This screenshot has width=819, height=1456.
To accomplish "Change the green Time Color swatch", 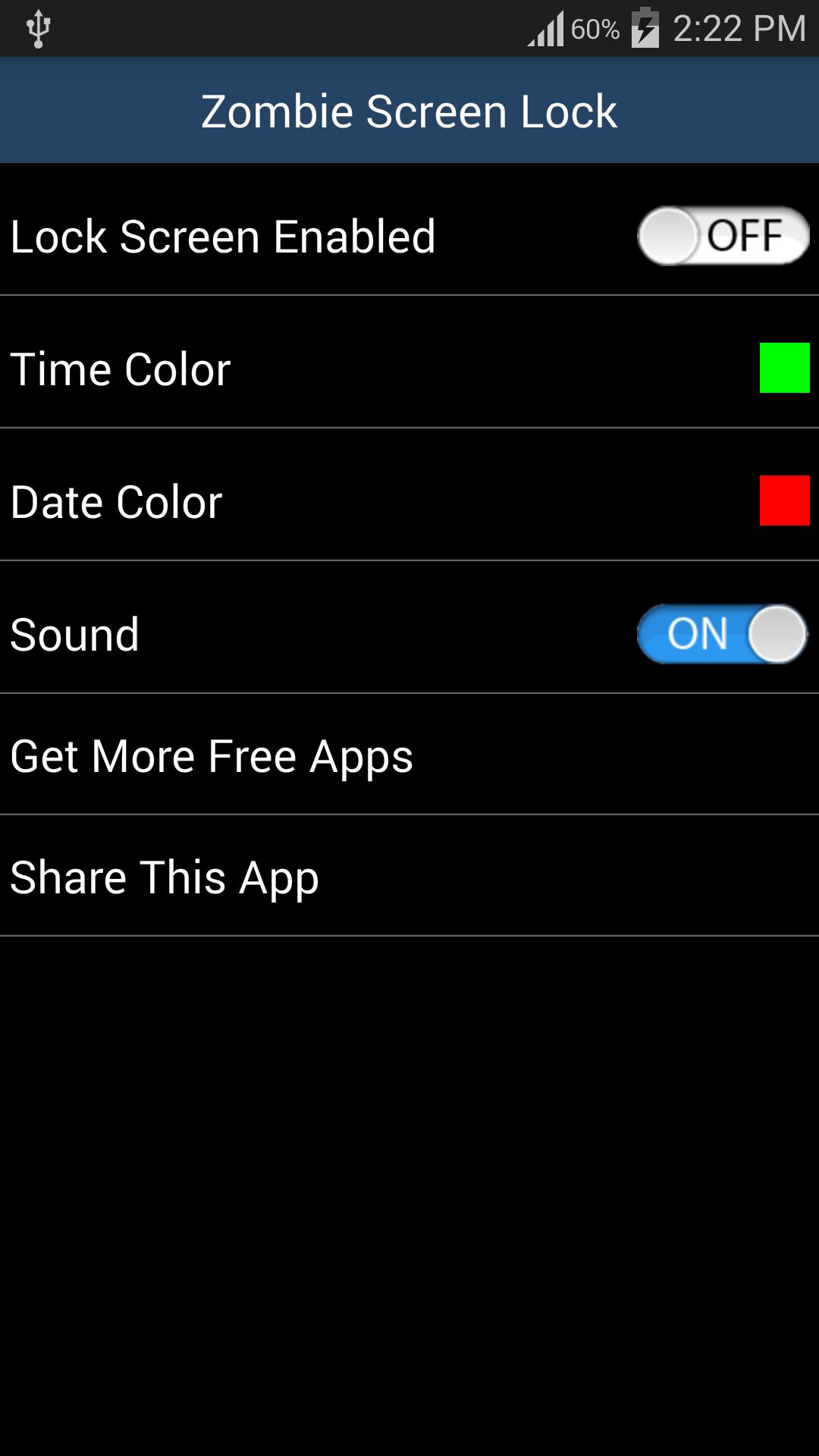I will click(x=784, y=368).
